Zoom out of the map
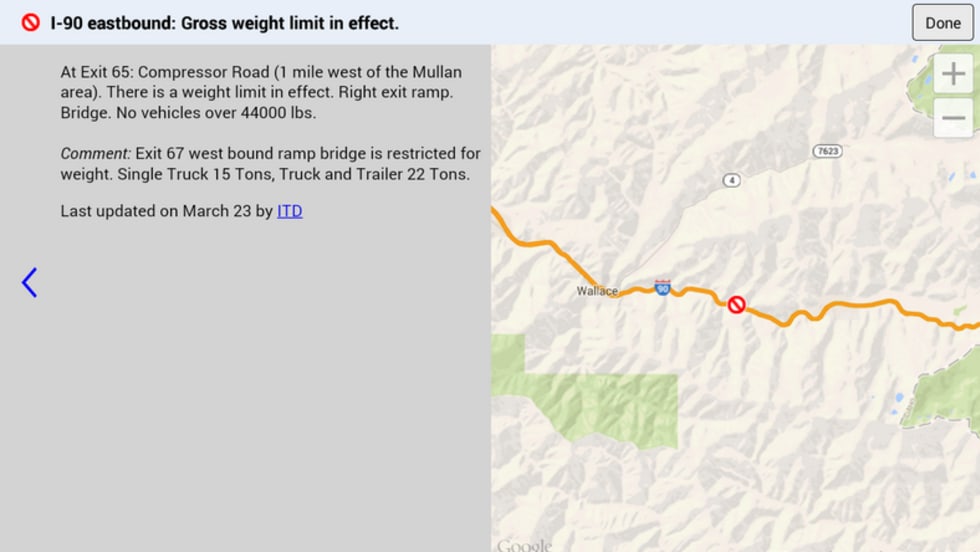The image size is (980, 552). point(953,118)
